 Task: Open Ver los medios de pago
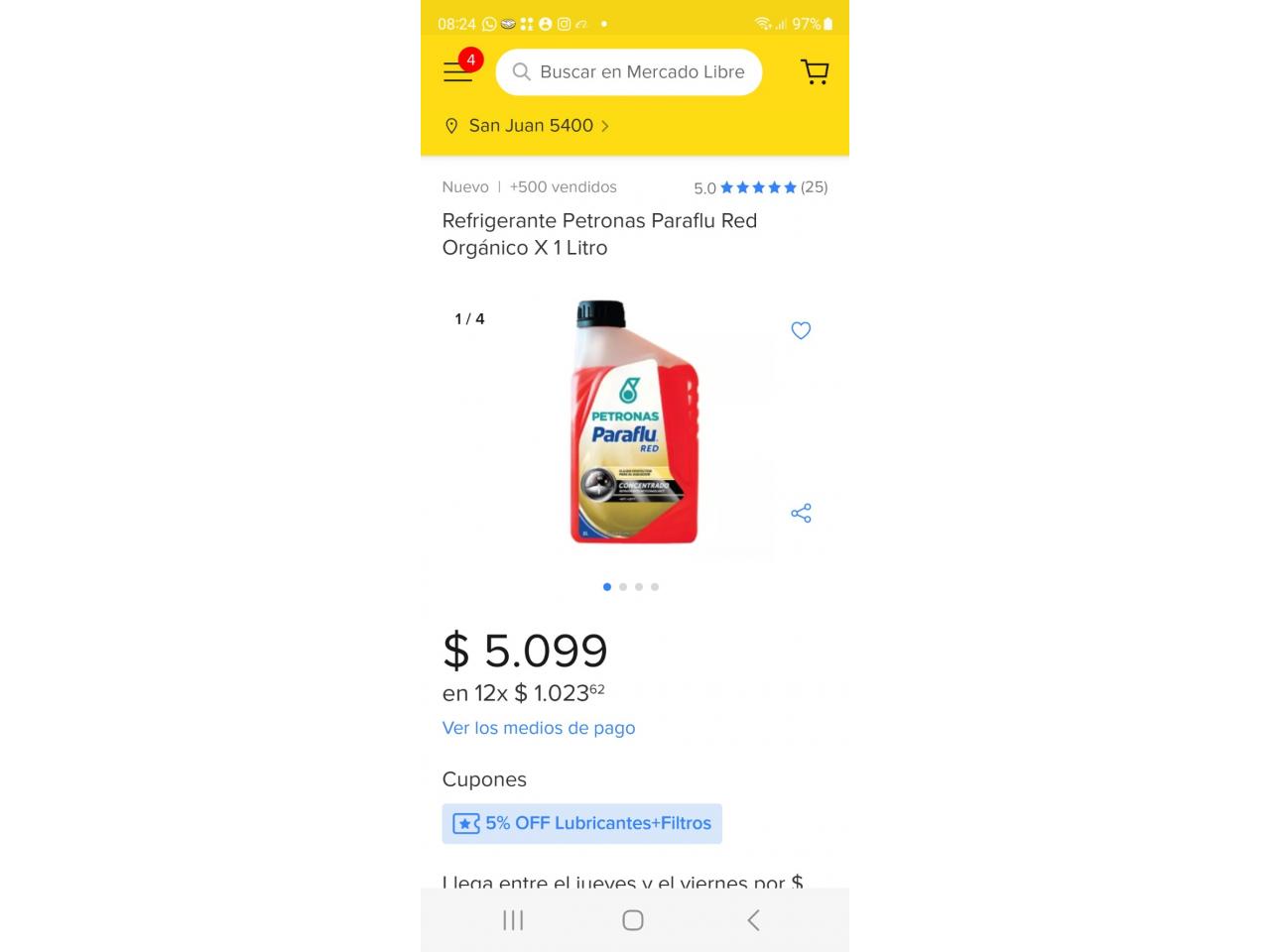(539, 728)
